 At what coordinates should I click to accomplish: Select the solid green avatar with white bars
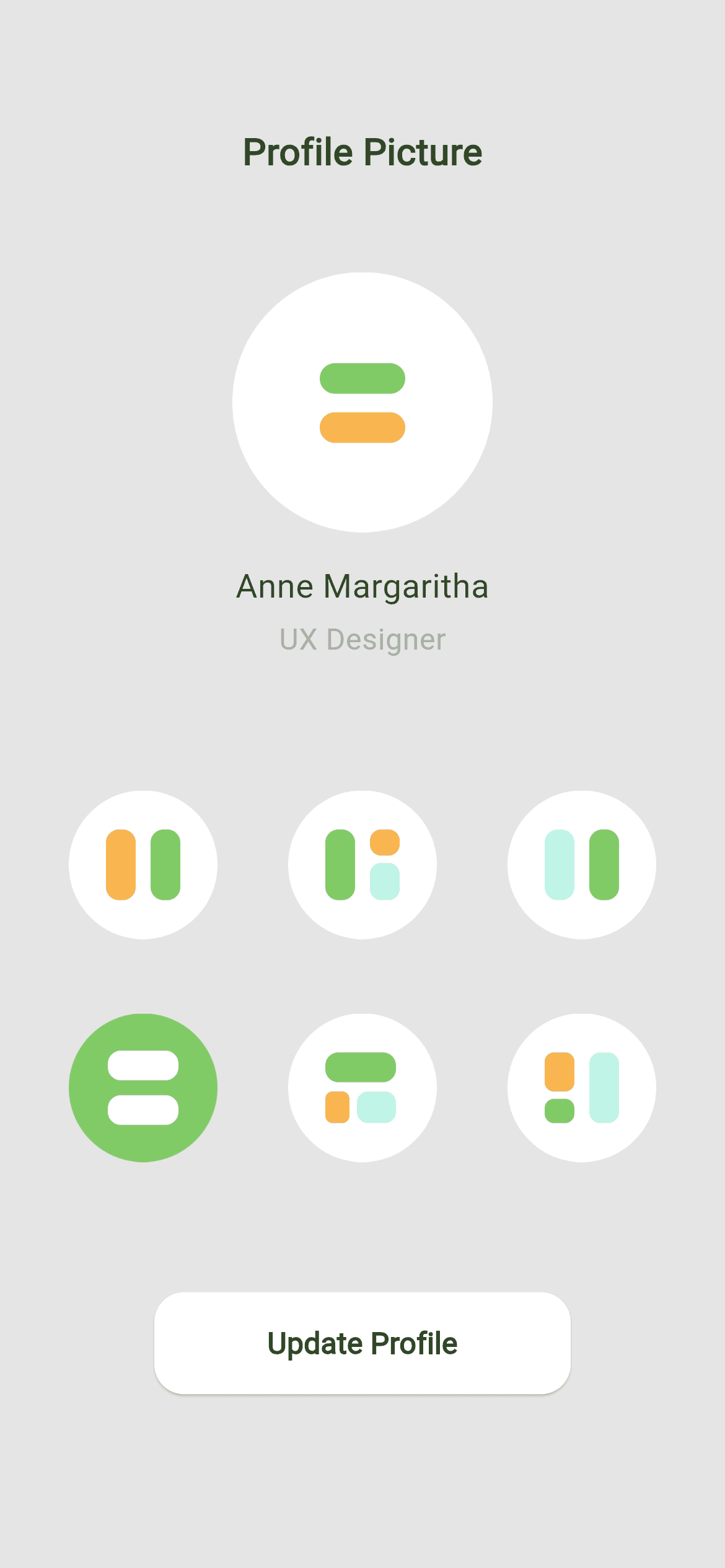(142, 1087)
